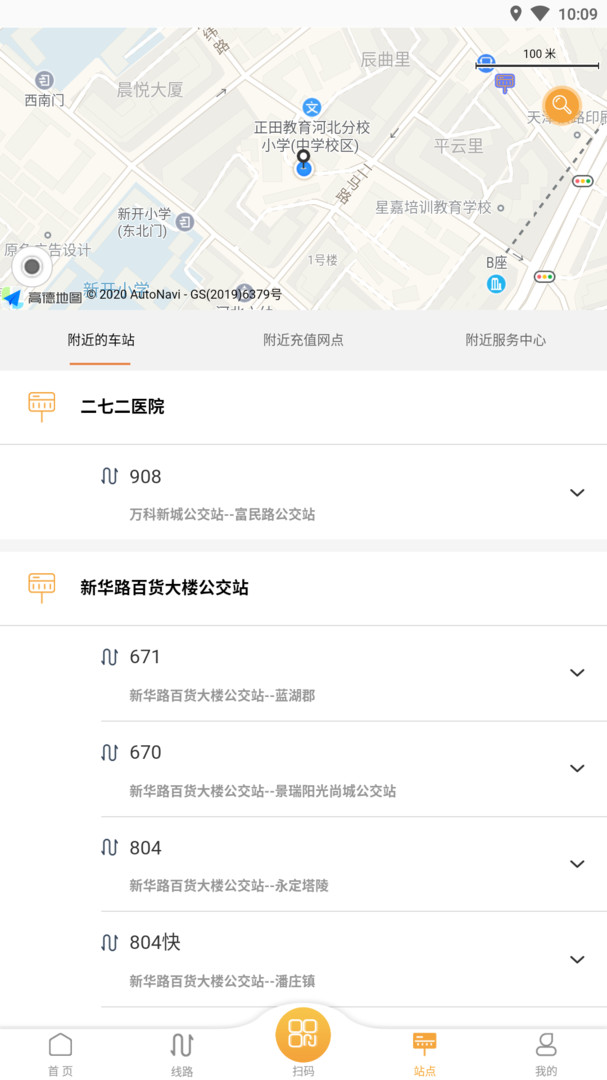This screenshot has height=1080, width=607.
Task: Open the 扫码 scan button
Action: (x=303, y=1041)
